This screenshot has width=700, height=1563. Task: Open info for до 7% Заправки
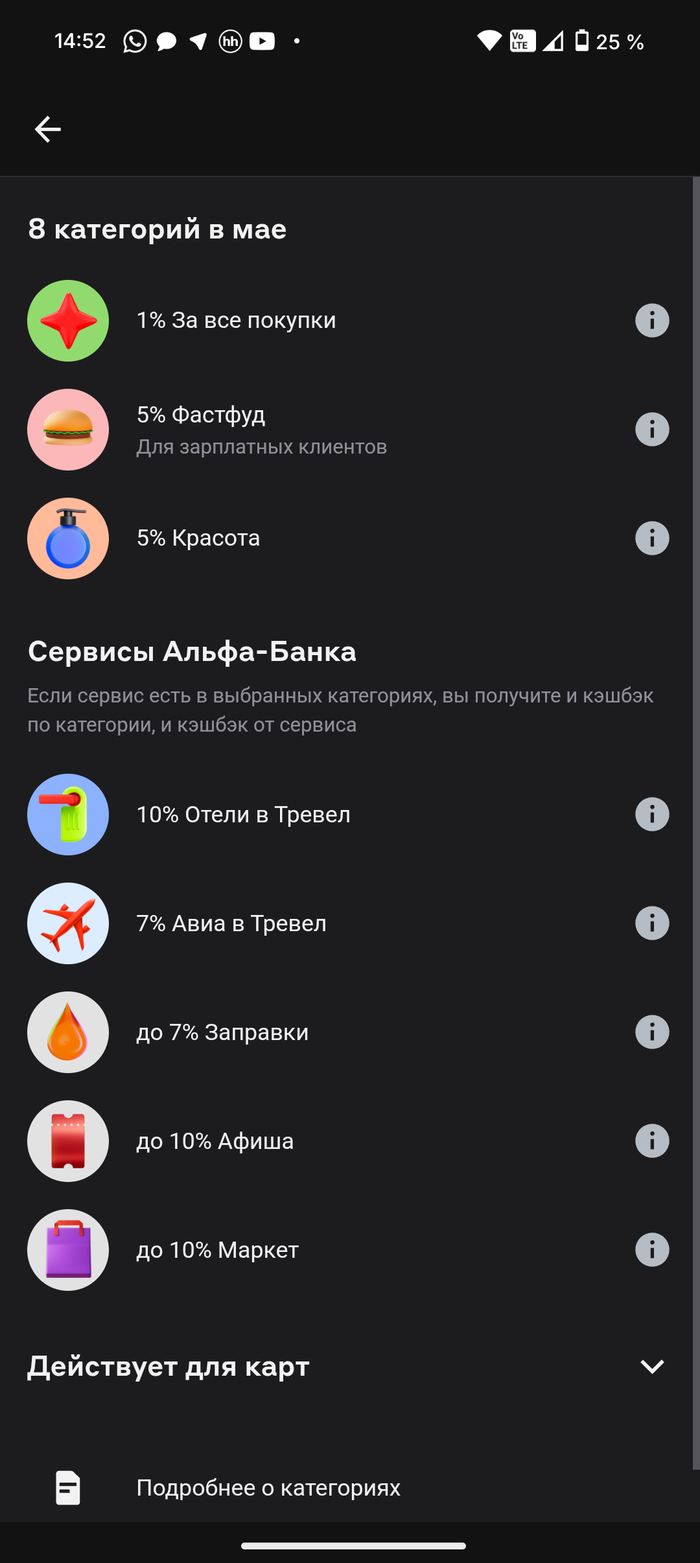click(x=652, y=1032)
